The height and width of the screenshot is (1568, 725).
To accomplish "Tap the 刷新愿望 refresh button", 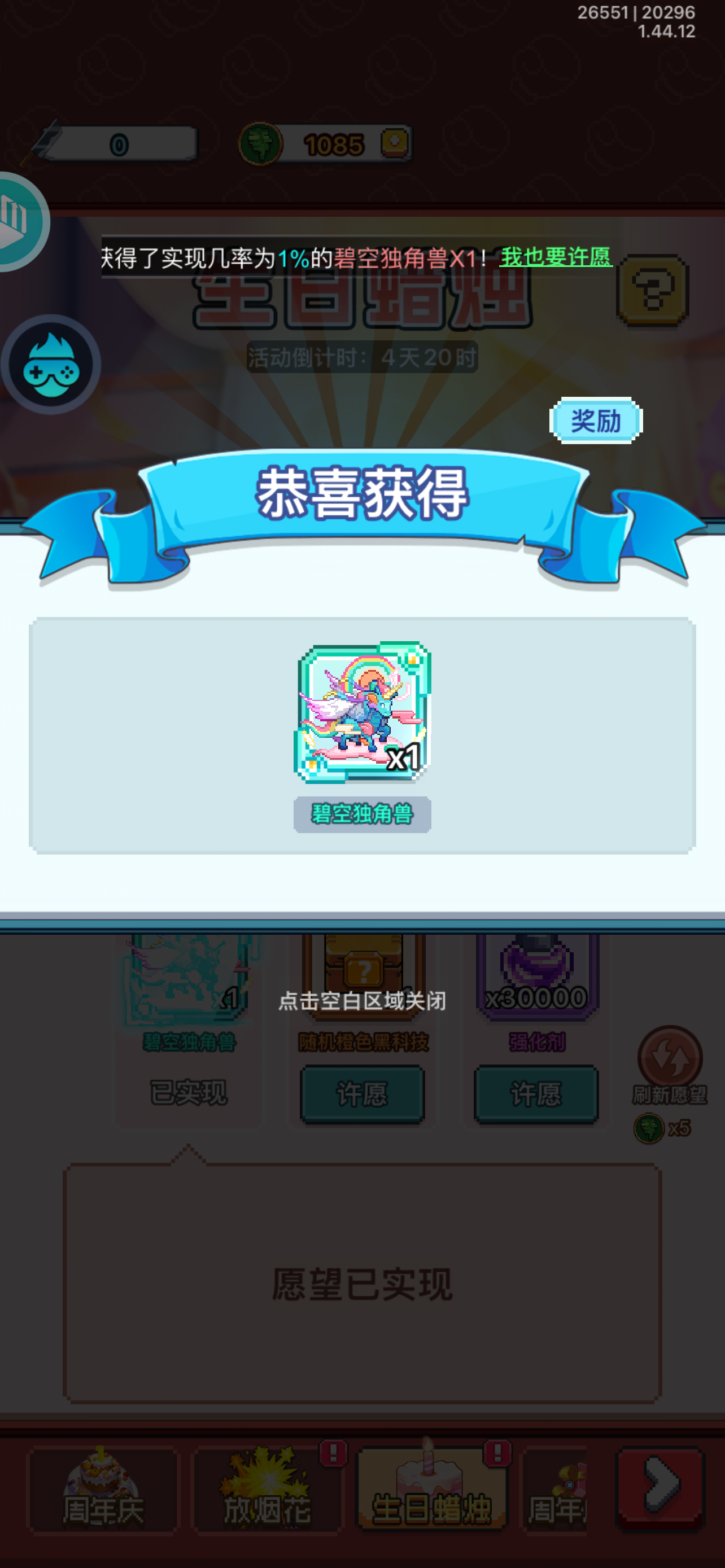I will click(670, 1066).
